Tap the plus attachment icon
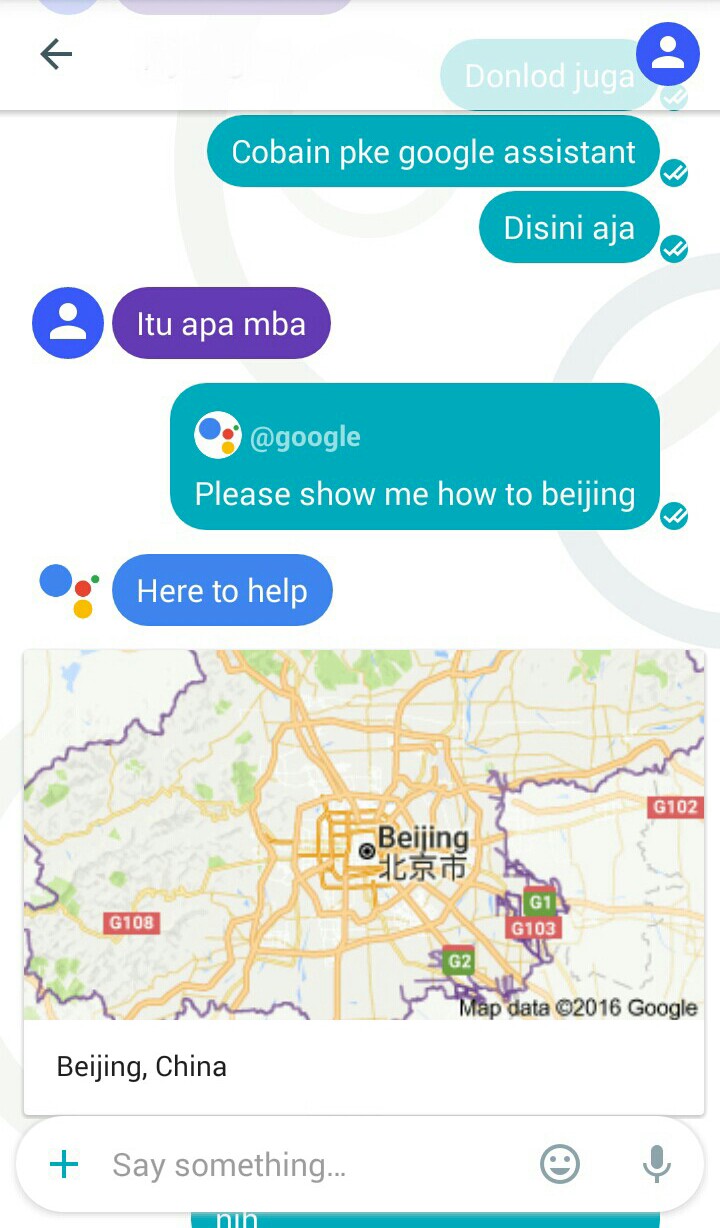 point(64,1164)
